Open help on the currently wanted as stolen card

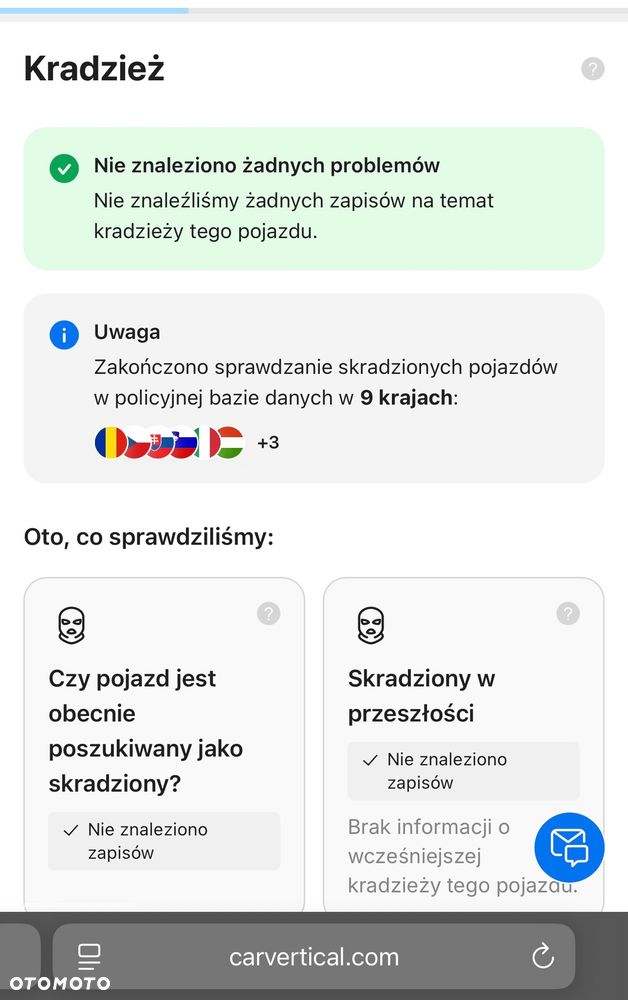click(268, 613)
